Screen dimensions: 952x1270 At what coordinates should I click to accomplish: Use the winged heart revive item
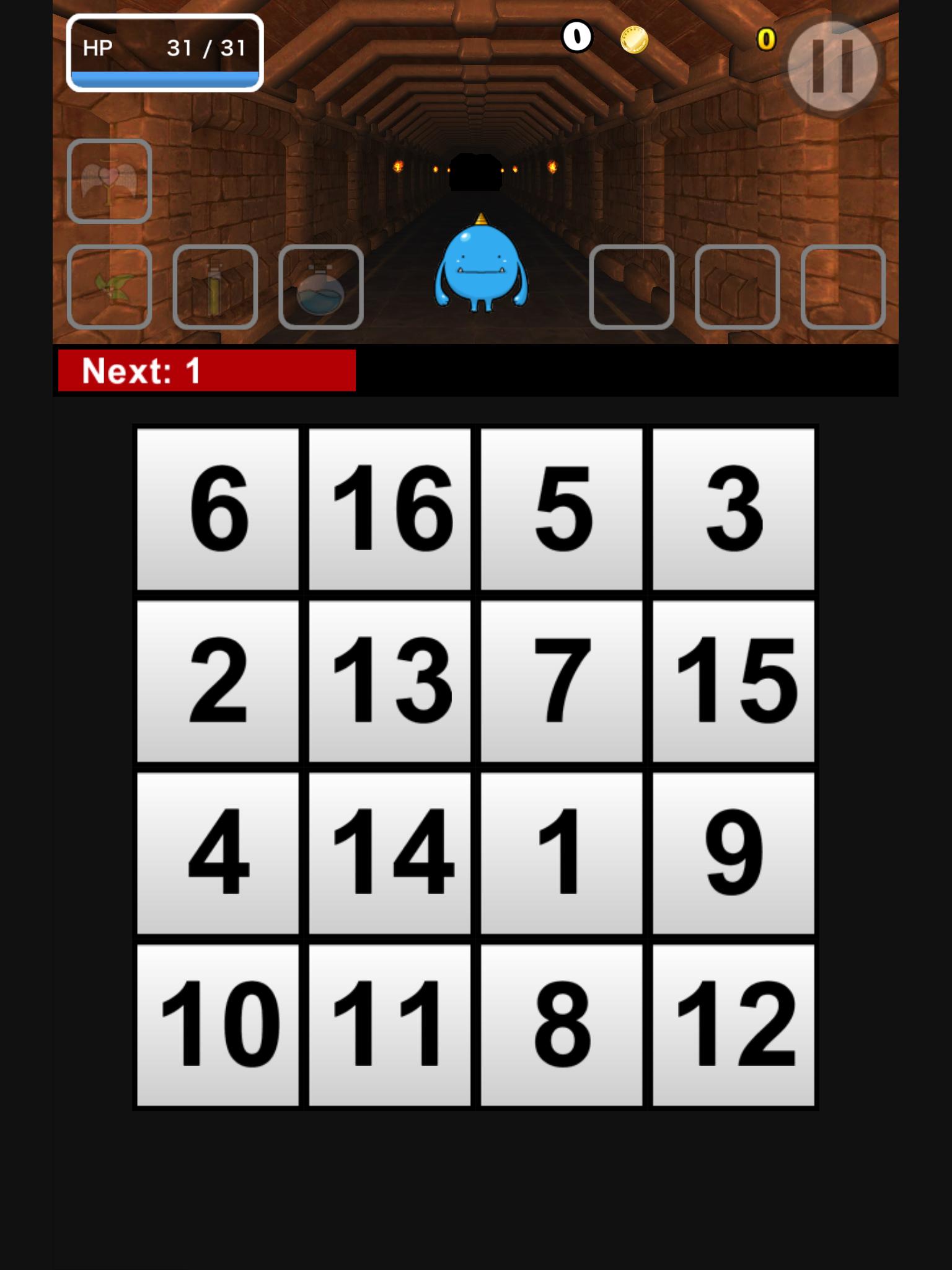(109, 181)
